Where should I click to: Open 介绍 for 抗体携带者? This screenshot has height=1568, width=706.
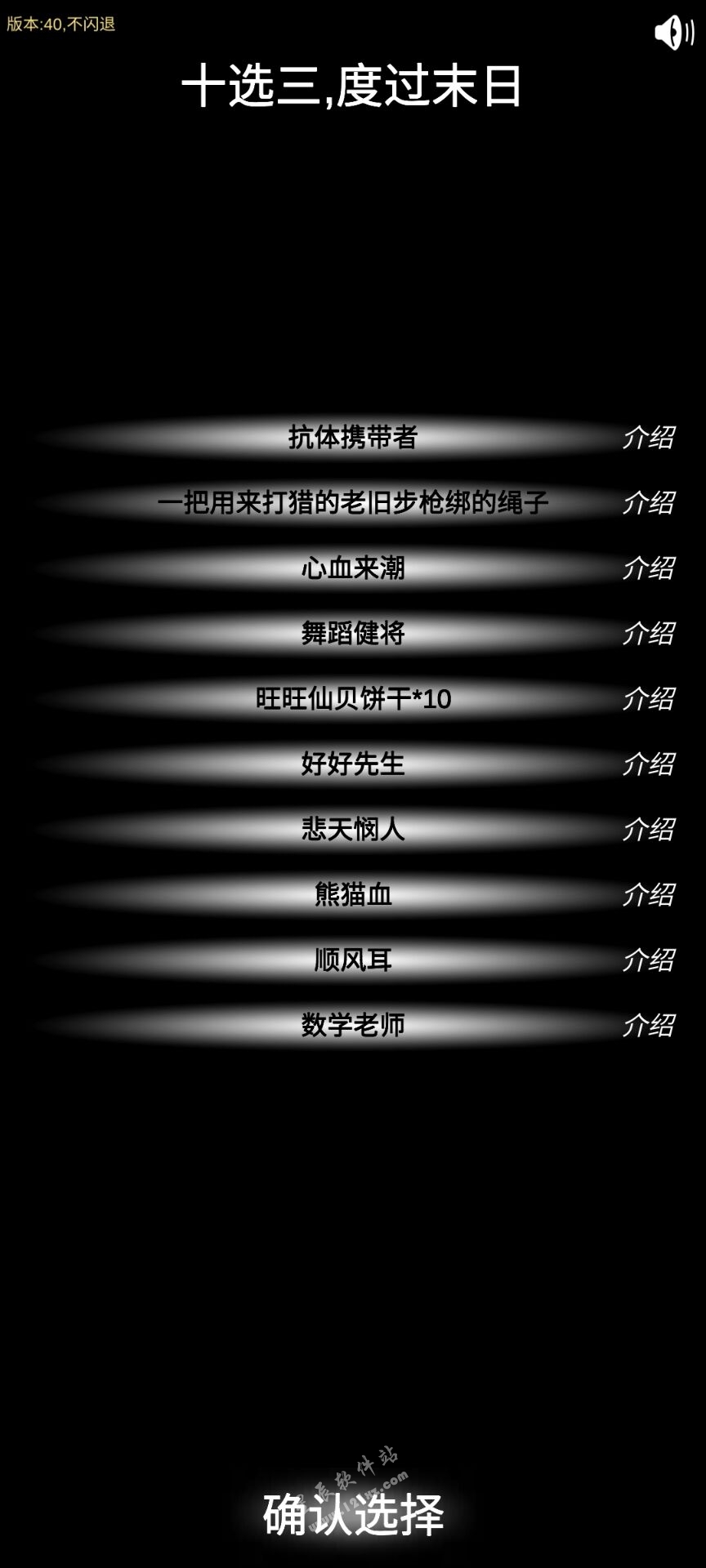click(648, 438)
